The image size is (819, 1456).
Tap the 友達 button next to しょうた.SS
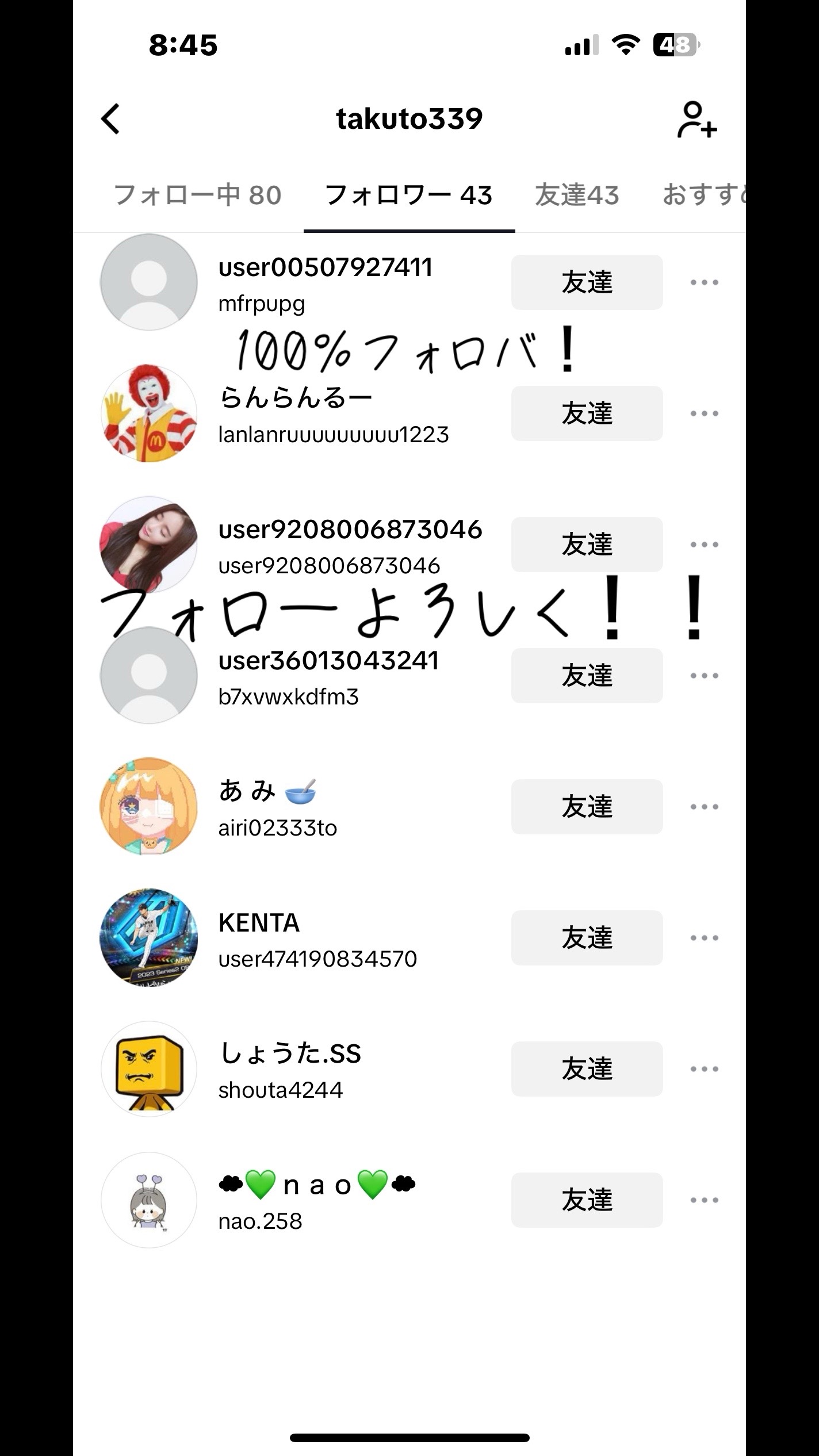pos(587,1069)
